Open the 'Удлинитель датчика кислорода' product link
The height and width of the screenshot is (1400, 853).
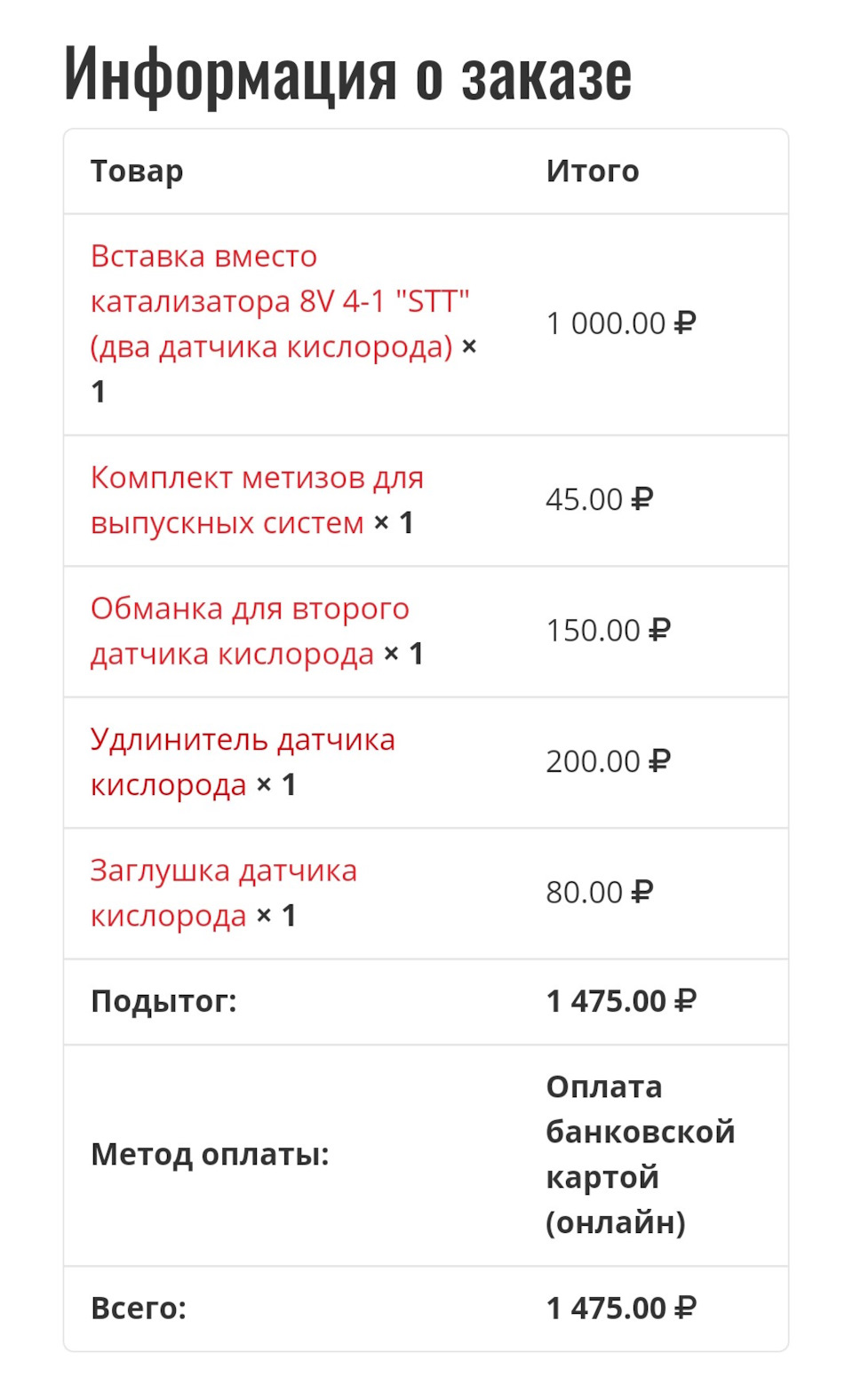[243, 761]
